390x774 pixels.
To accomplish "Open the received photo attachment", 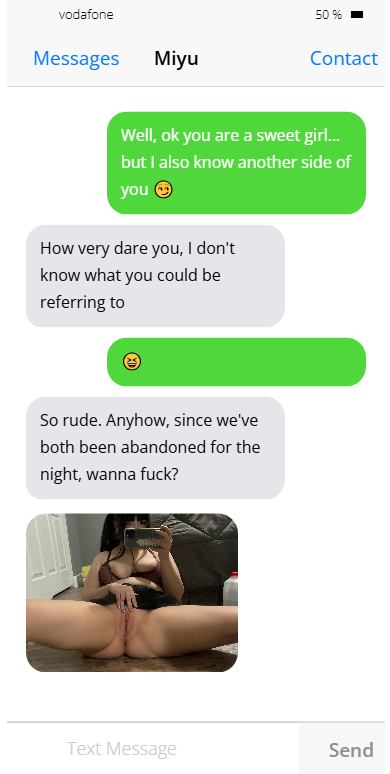I will (132, 592).
